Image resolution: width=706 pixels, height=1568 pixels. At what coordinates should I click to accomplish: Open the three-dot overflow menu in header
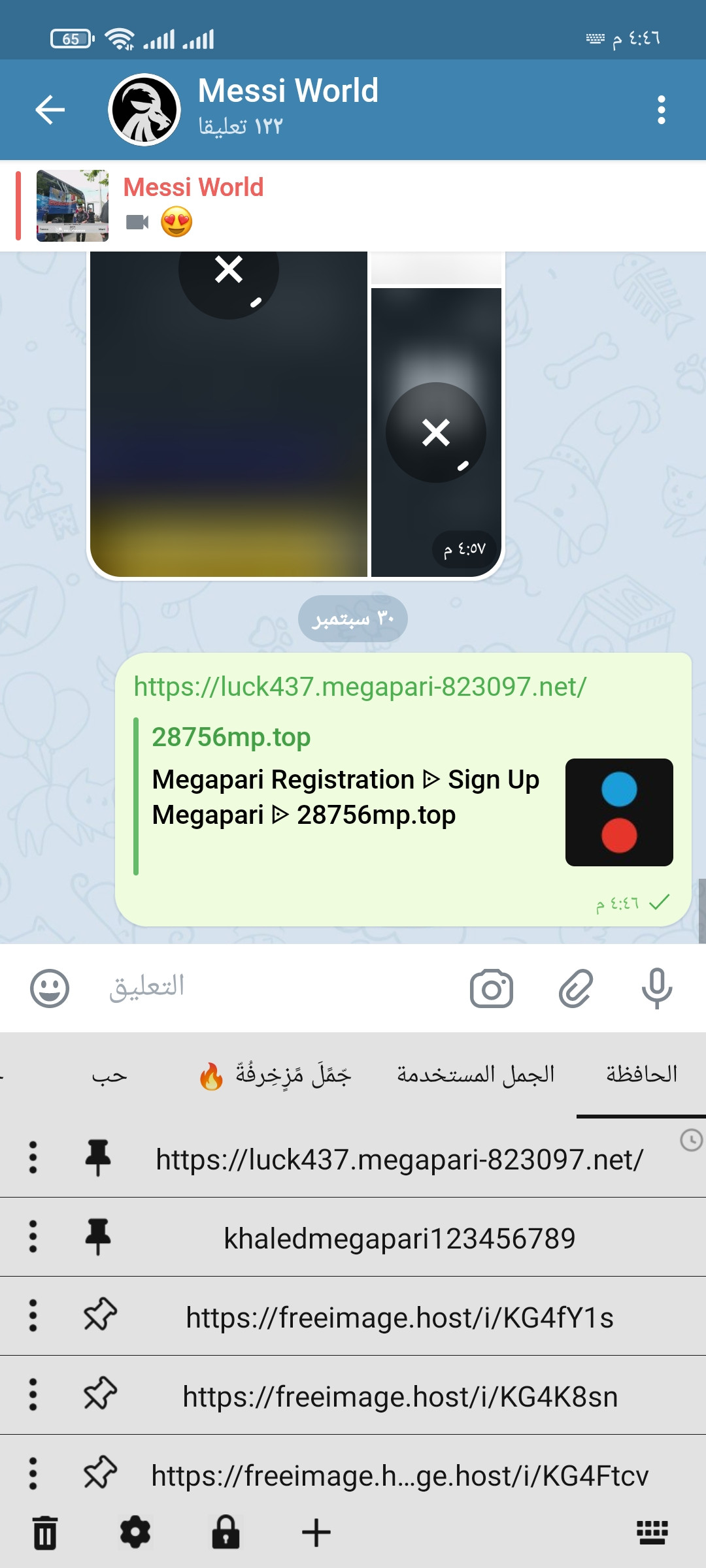[x=662, y=110]
